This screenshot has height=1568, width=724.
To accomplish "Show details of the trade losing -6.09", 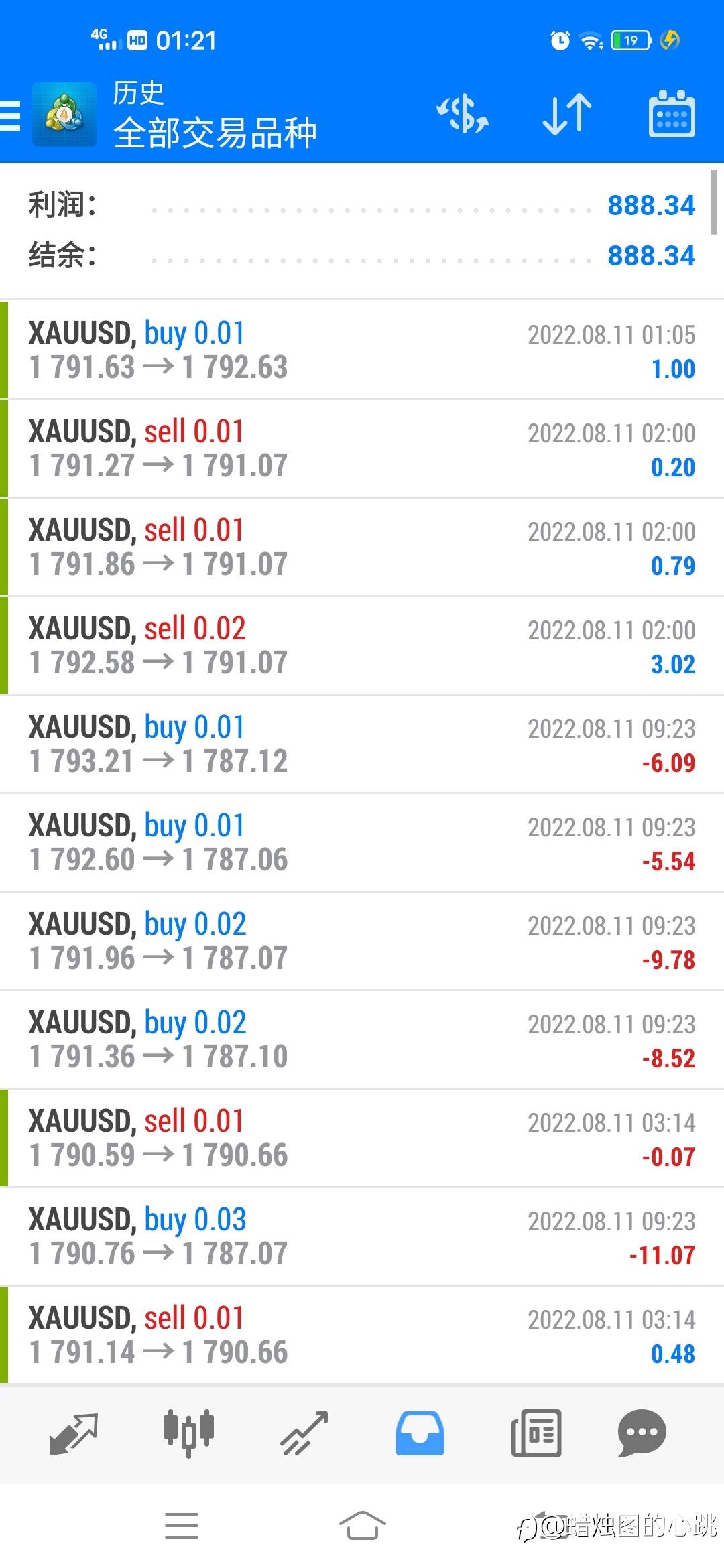I will [x=362, y=744].
